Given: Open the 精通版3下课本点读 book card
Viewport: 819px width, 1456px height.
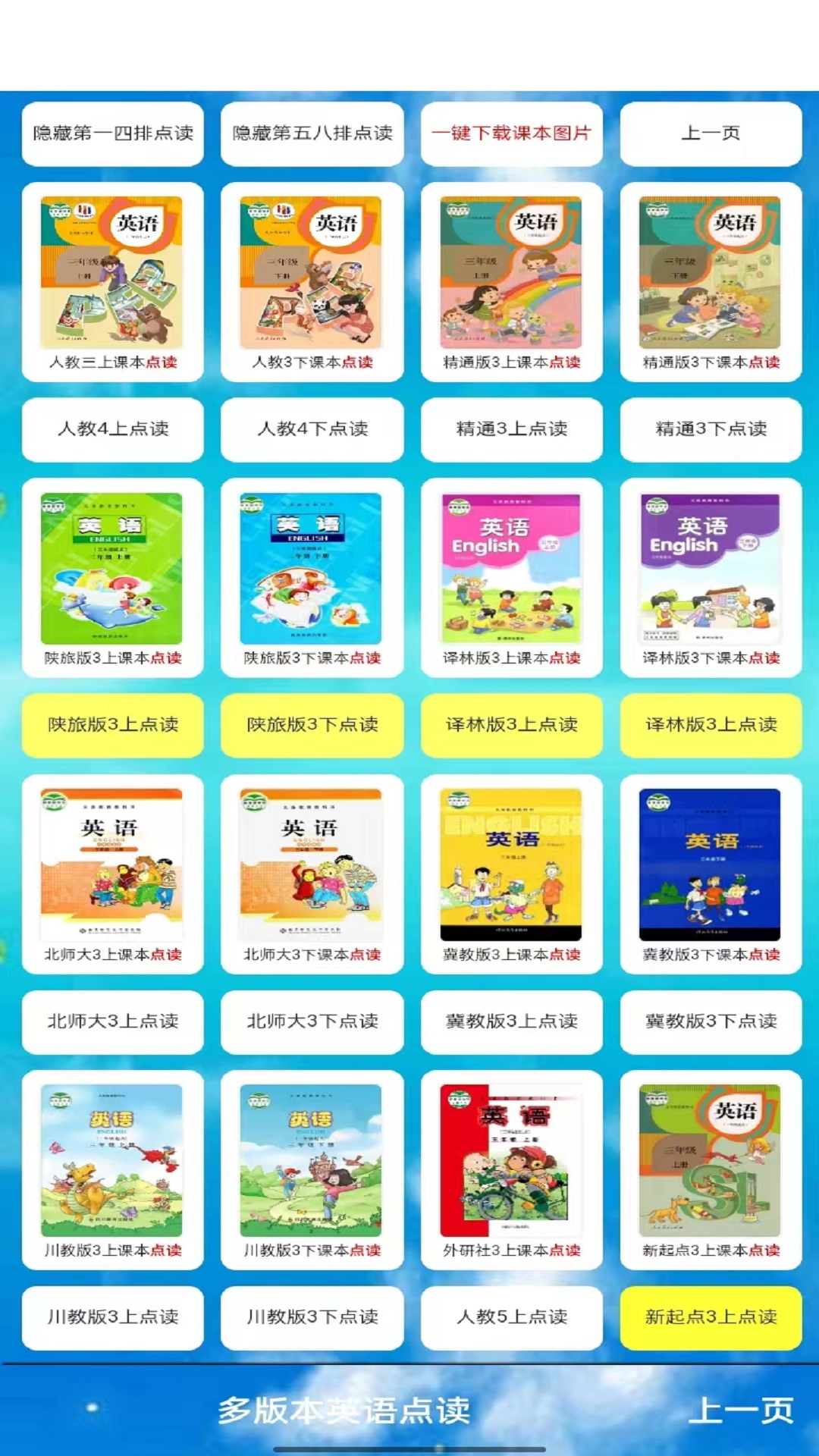Looking at the screenshot, I should tap(711, 281).
